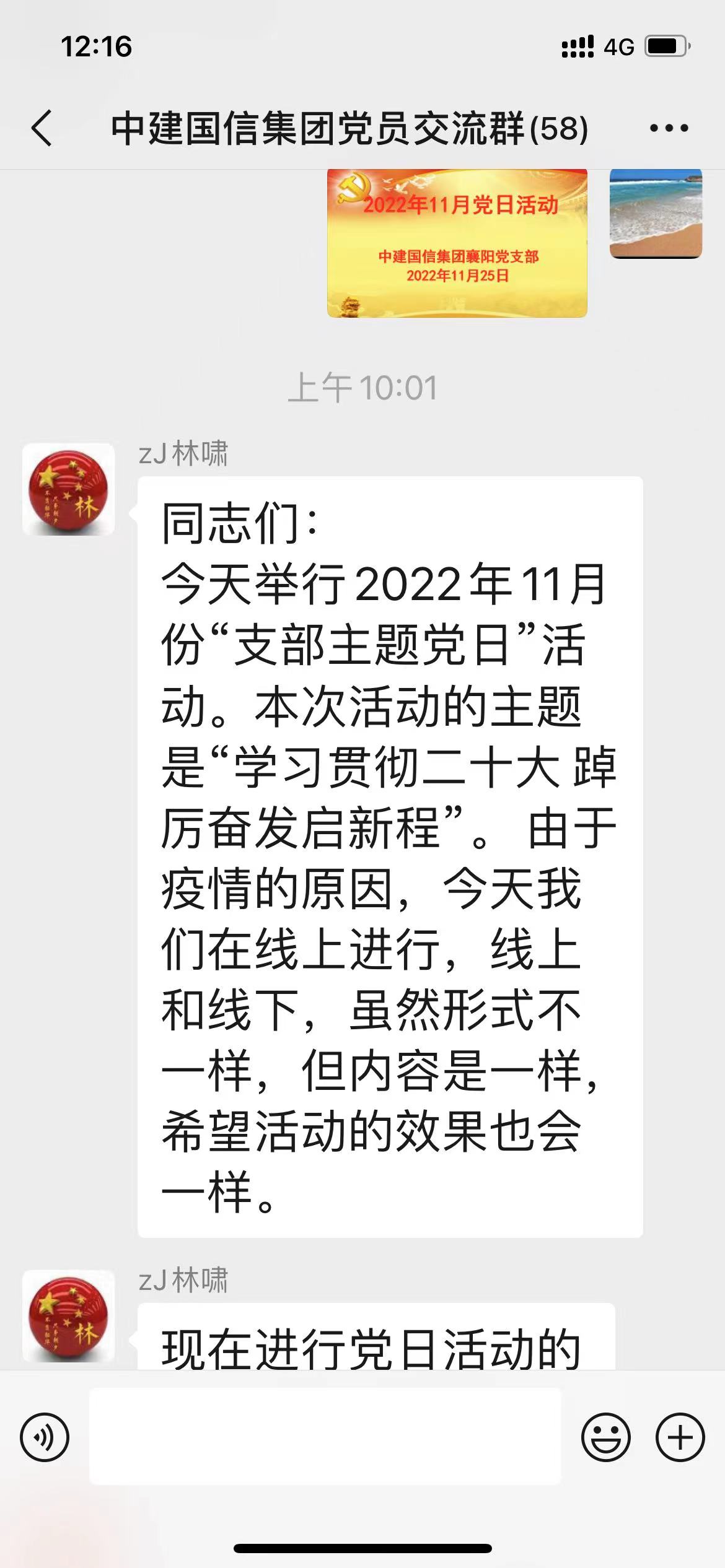725x1568 pixels.
Task: Open the plus attachments menu
Action: pyautogui.click(x=680, y=1437)
